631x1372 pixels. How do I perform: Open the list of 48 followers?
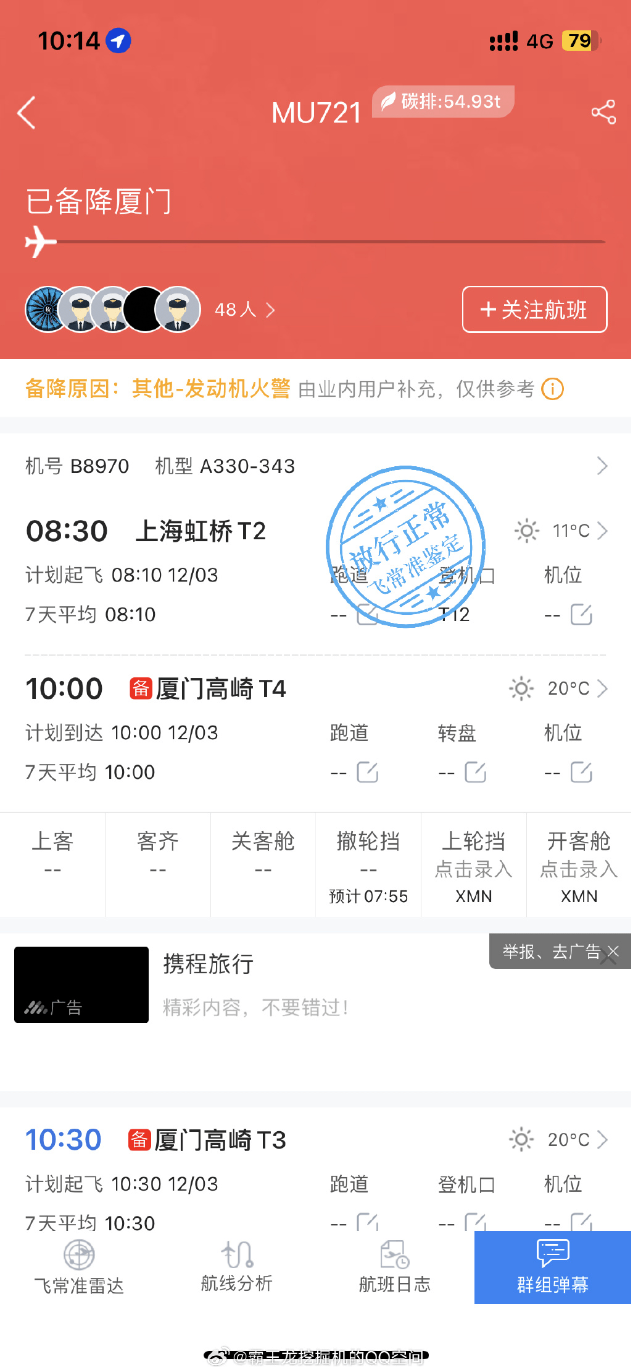(244, 310)
